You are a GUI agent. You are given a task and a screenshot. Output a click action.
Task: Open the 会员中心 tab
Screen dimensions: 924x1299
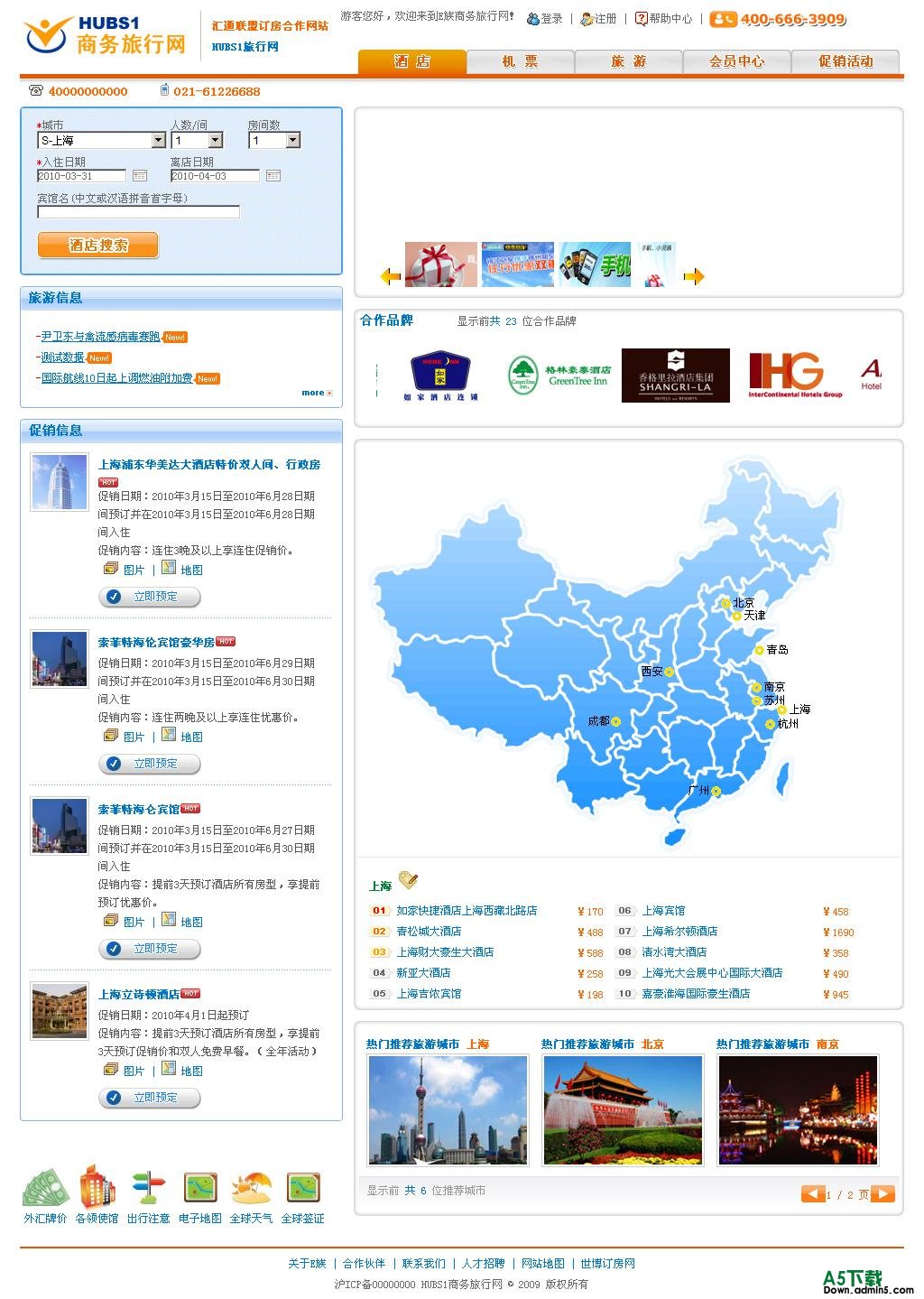click(736, 61)
